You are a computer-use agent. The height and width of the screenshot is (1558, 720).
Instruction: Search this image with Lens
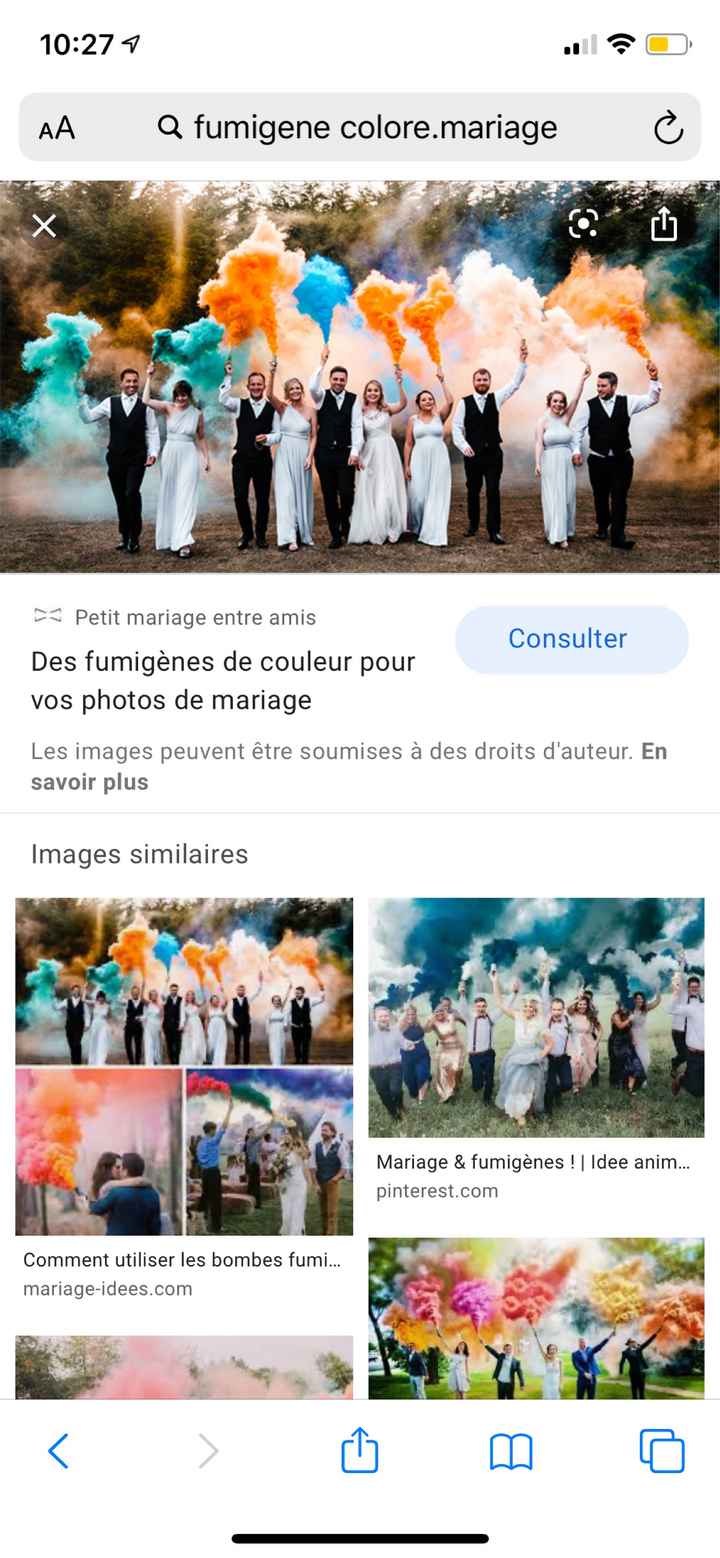point(583,224)
